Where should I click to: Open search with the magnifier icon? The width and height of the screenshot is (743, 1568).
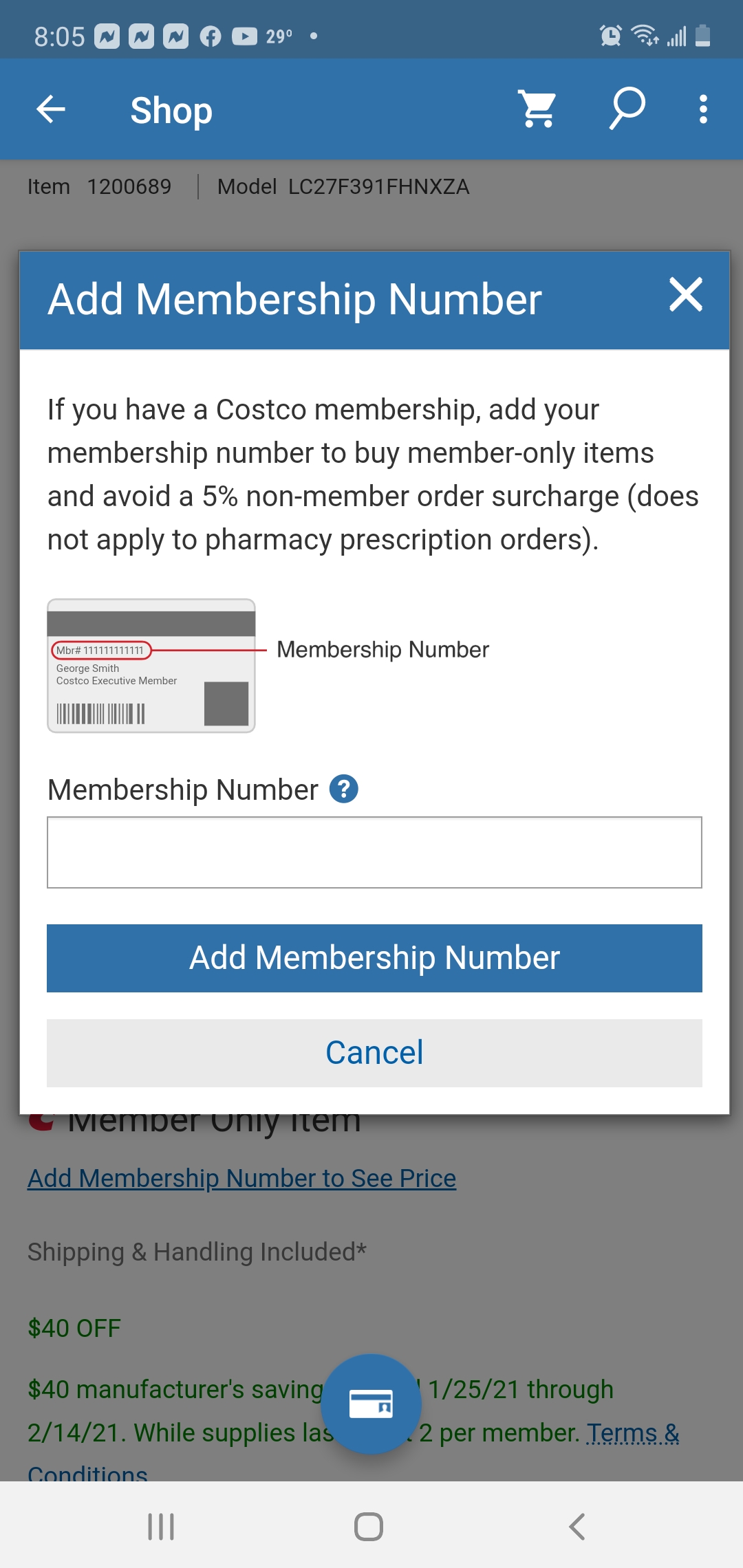click(x=627, y=109)
